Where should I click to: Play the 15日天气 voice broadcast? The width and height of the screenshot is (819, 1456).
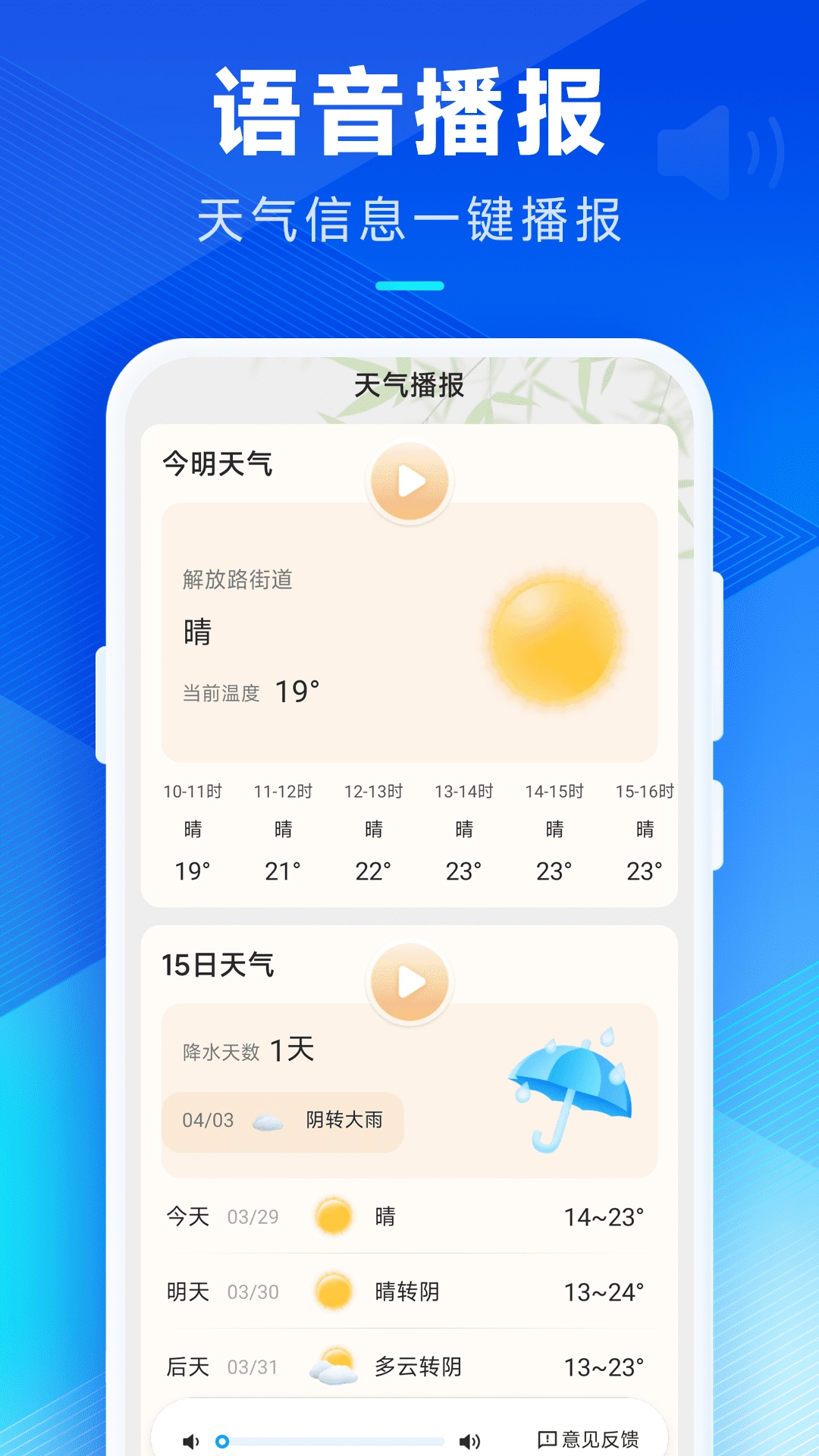(408, 982)
